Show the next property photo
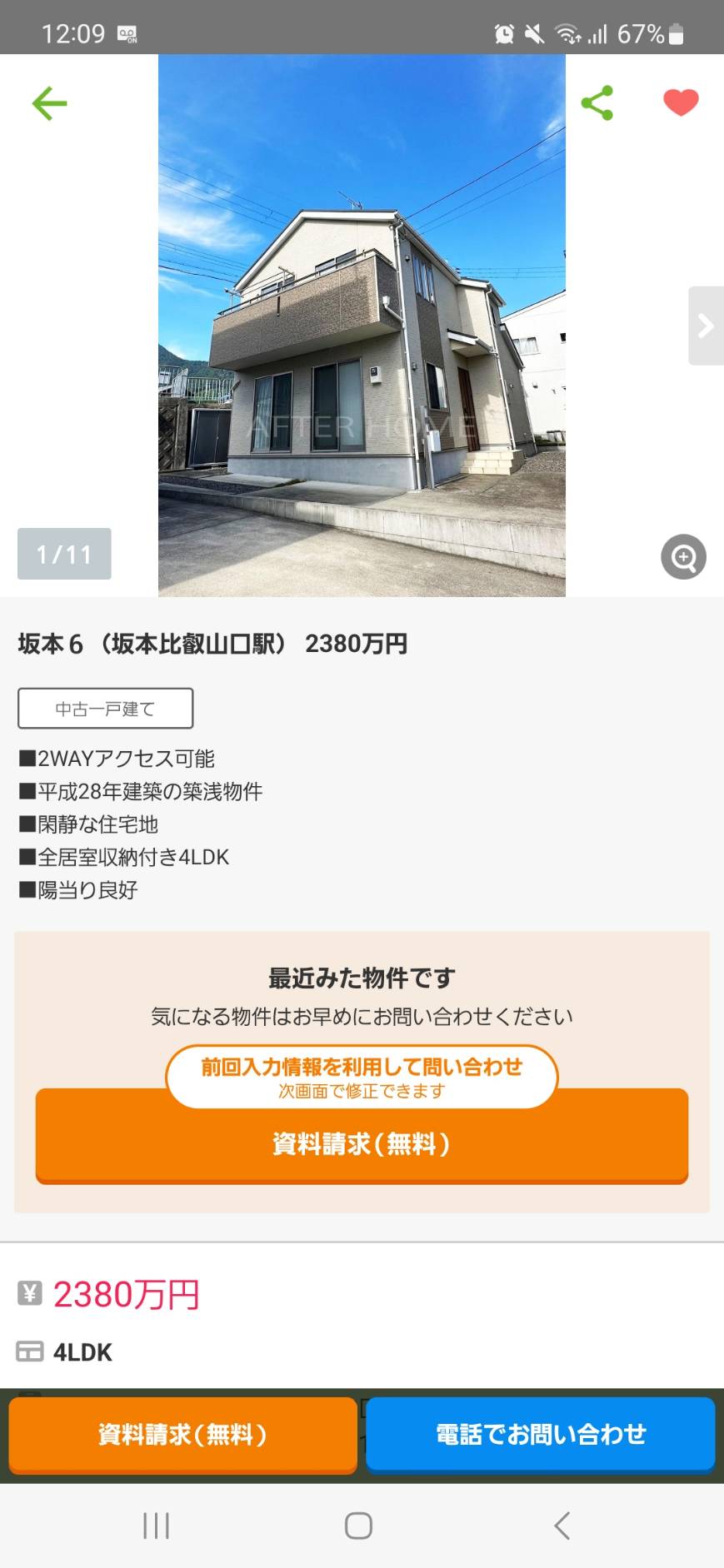This screenshot has height=1568, width=724. click(x=706, y=326)
